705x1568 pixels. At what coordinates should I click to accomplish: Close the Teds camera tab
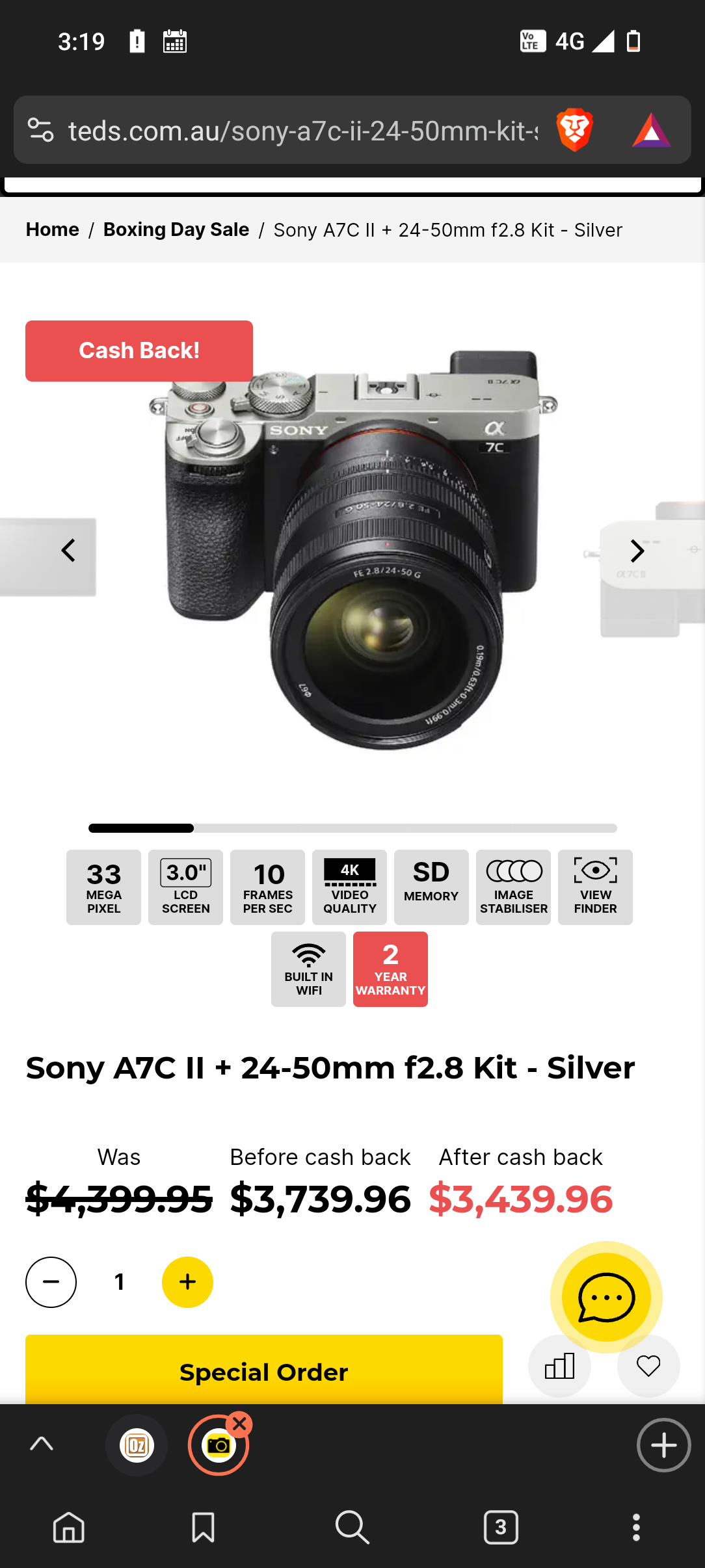[239, 1424]
